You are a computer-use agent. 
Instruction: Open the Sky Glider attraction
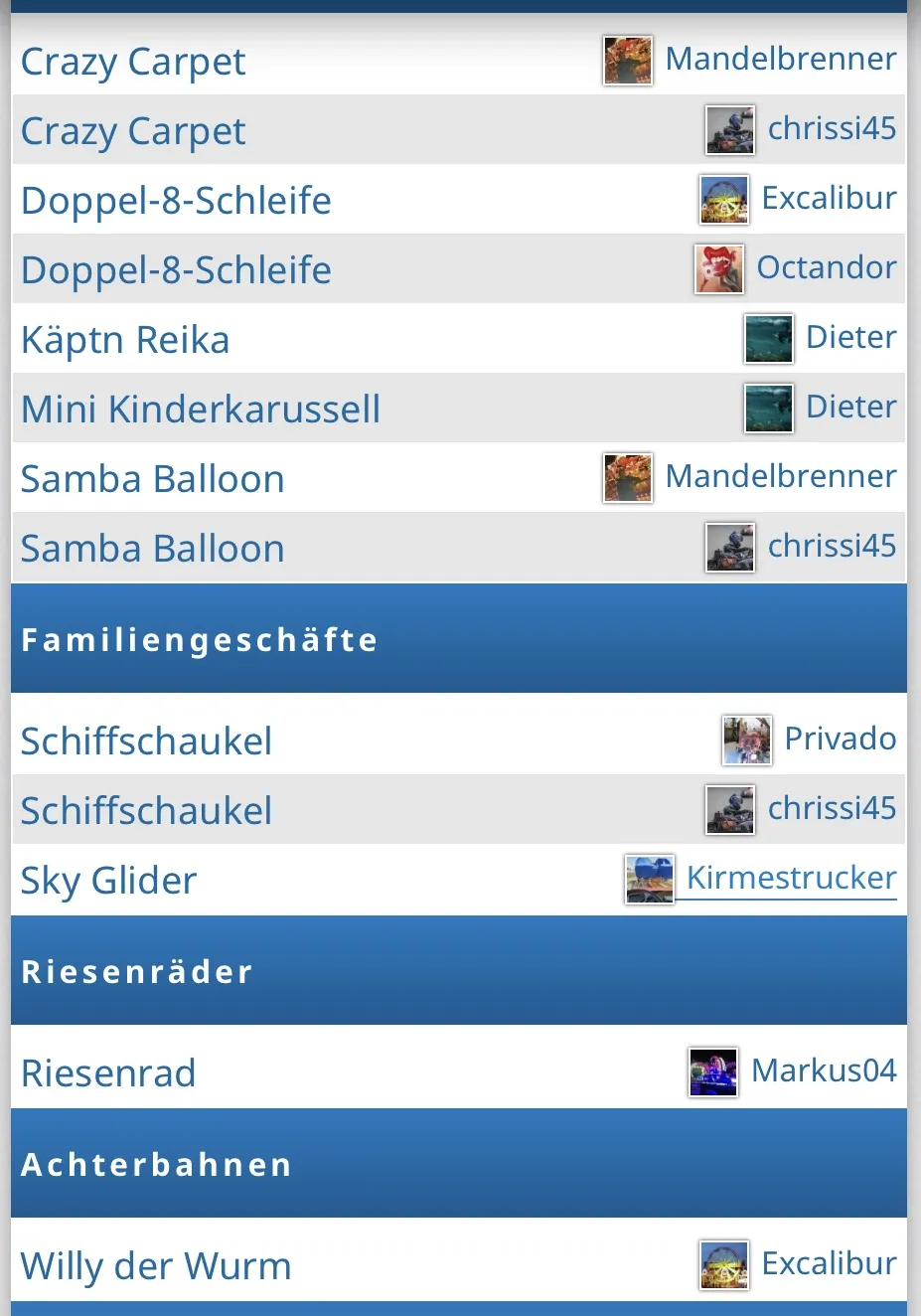pyautogui.click(x=109, y=881)
